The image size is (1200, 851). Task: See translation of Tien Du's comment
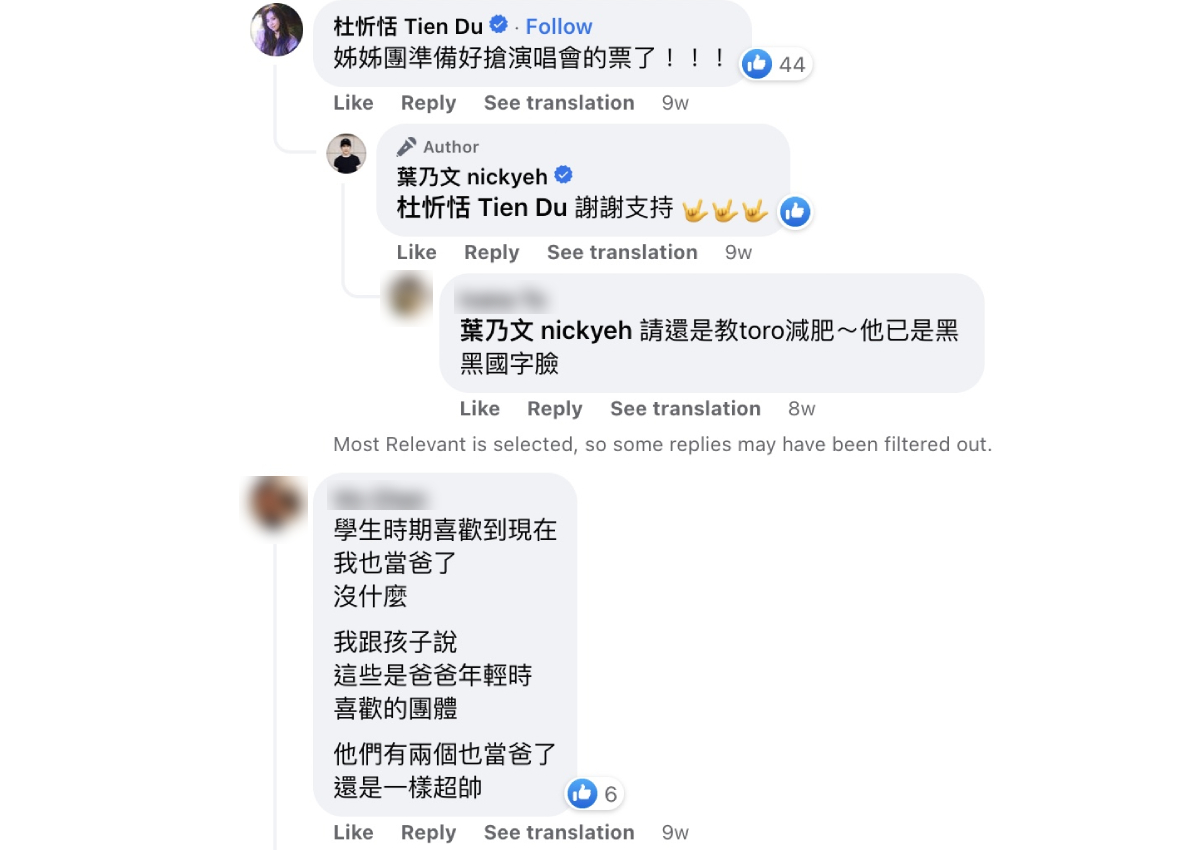(558, 103)
